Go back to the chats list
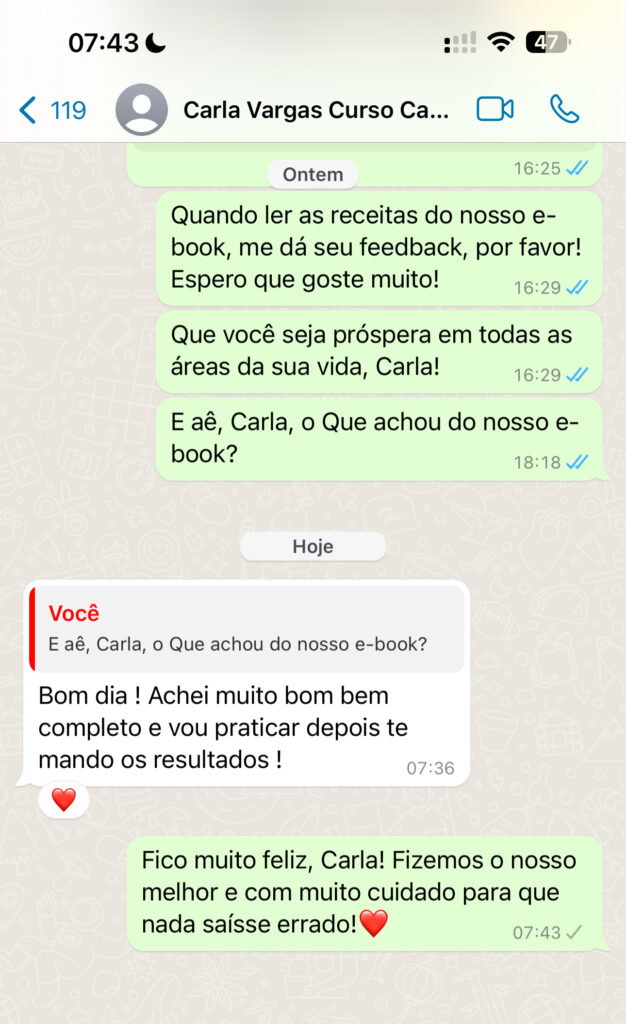 [x=52, y=110]
